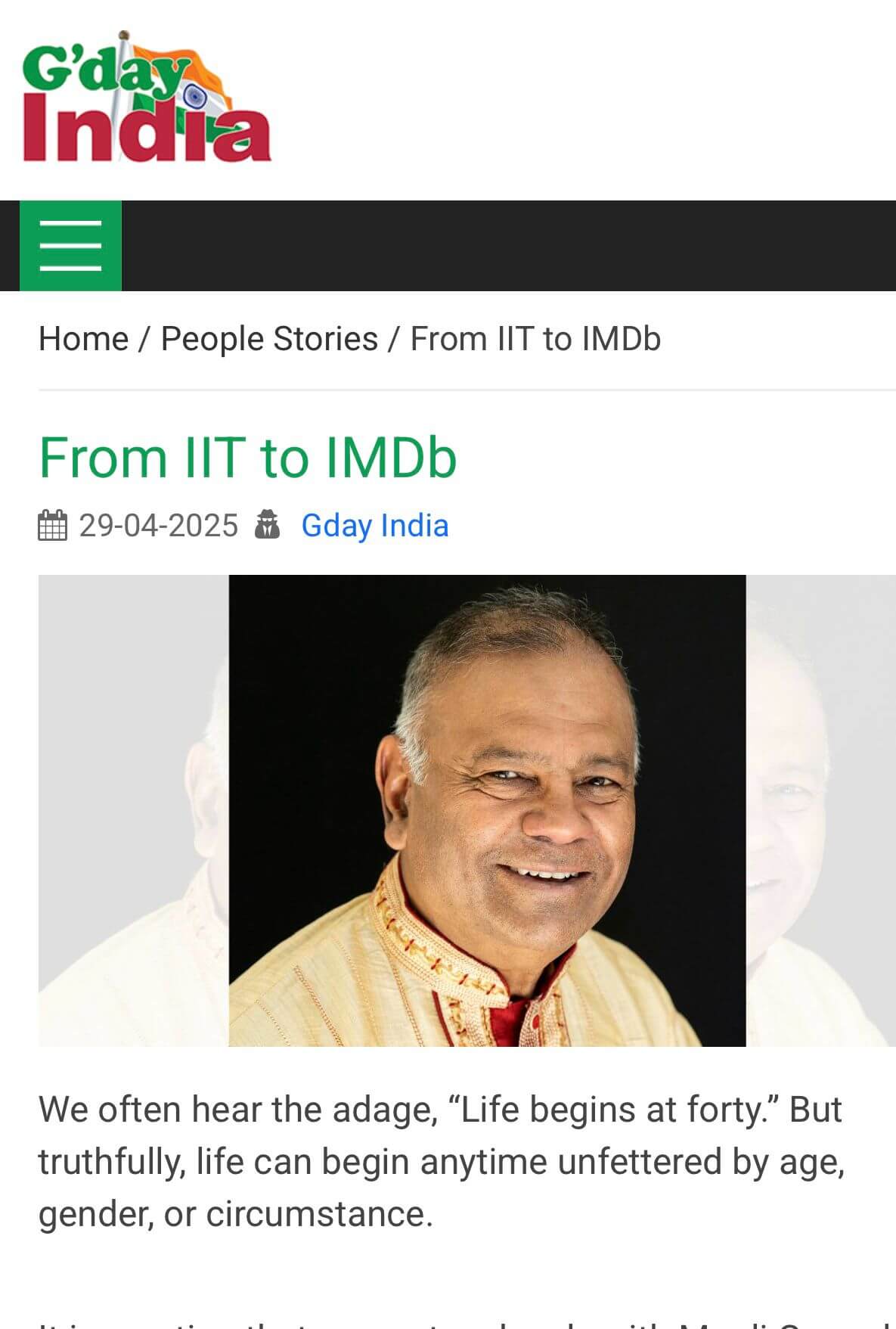
Task: Open the hamburger navigation menu
Action: tap(70, 246)
